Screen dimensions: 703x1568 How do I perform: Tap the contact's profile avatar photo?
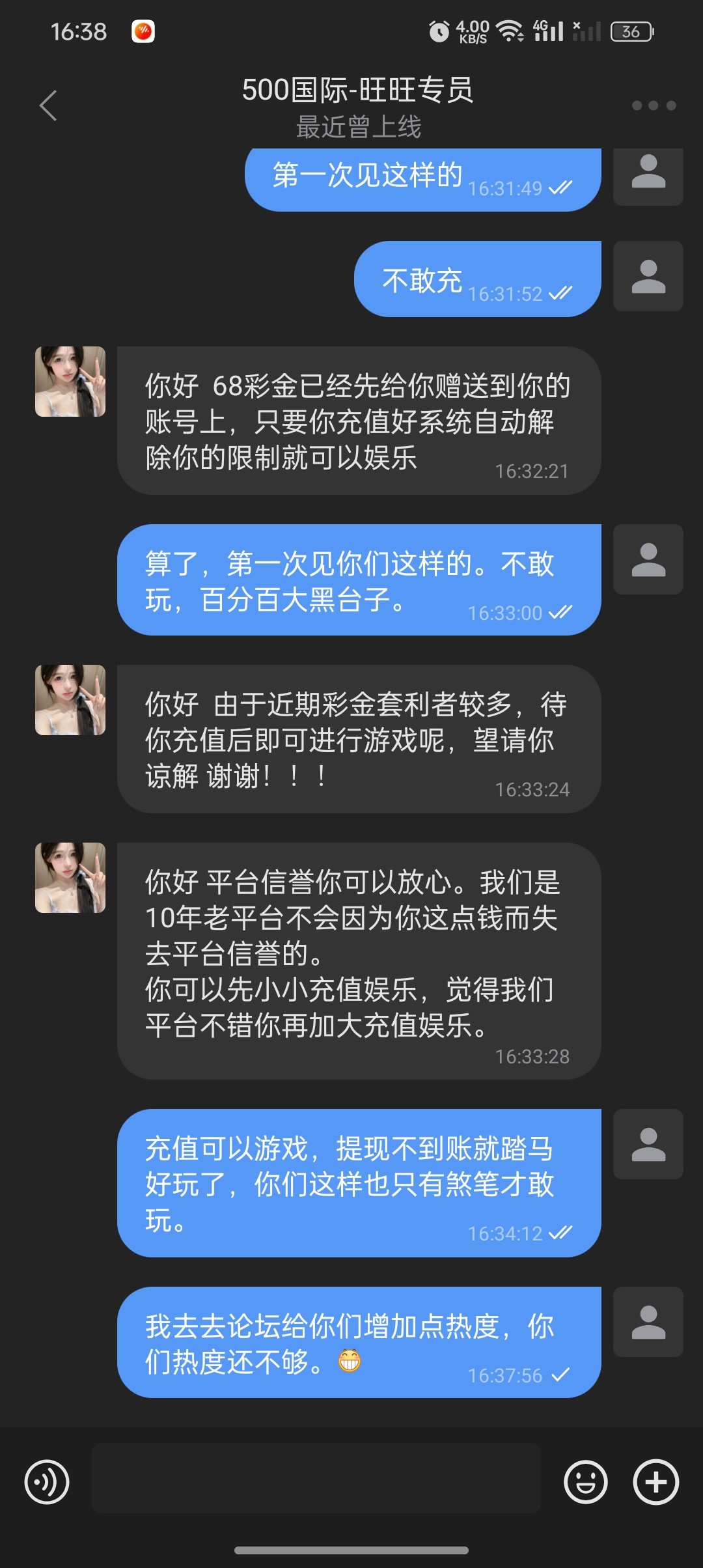click(x=70, y=381)
